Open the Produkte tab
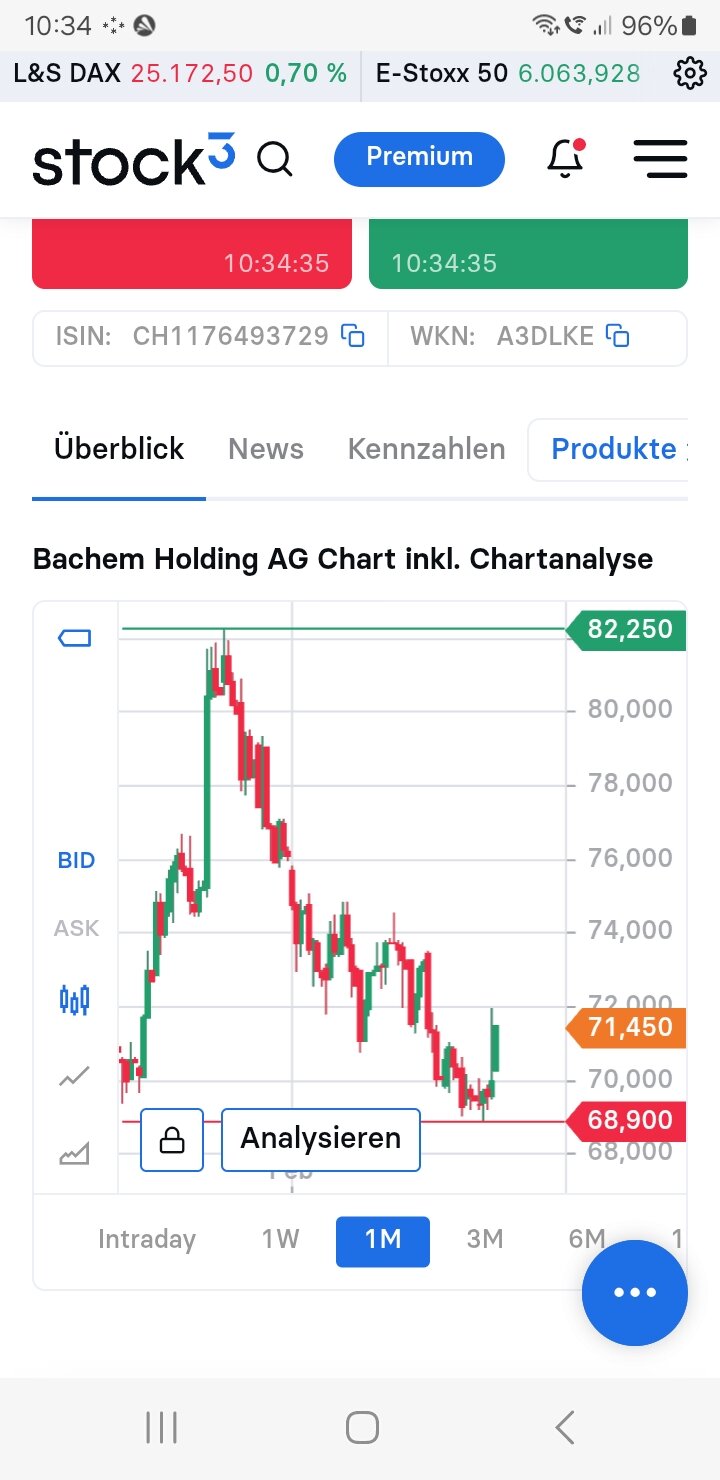This screenshot has height=1480, width=720. tap(614, 449)
